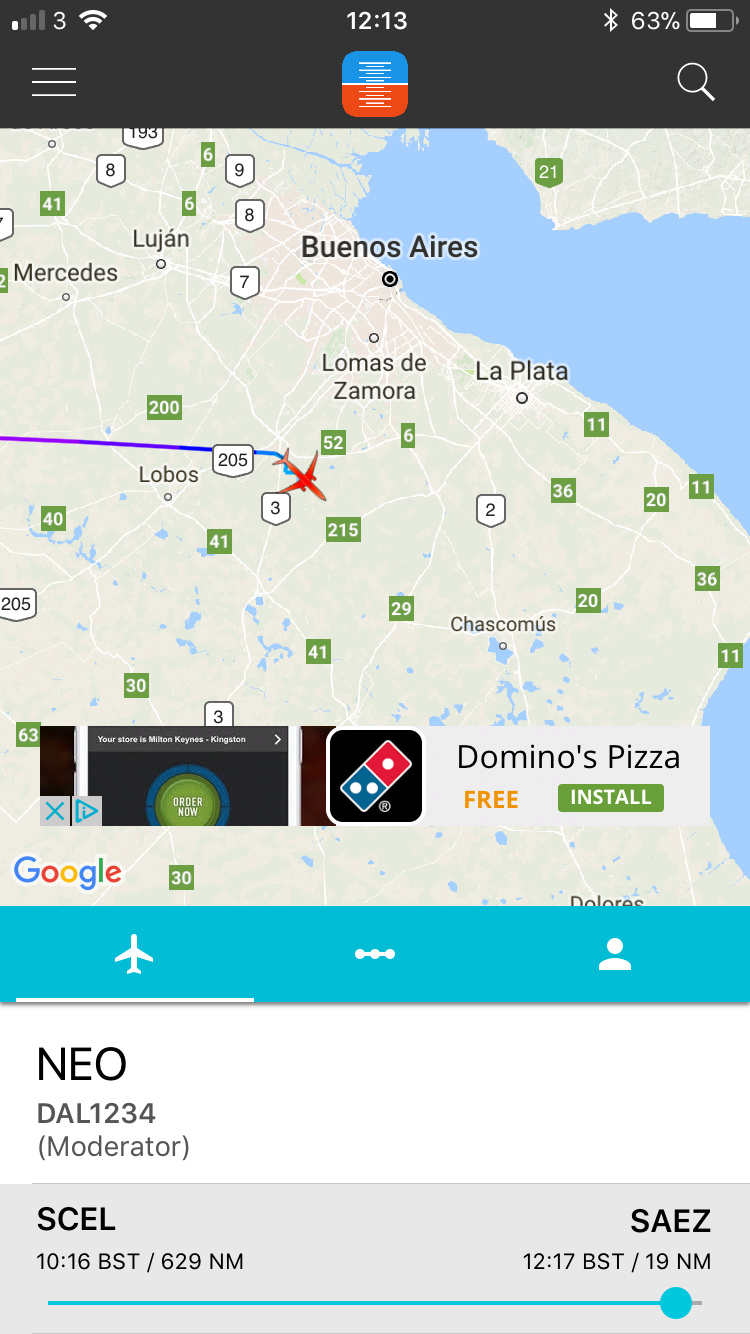The height and width of the screenshot is (1334, 750).
Task: Tap the app logo in the header
Action: (x=375, y=84)
